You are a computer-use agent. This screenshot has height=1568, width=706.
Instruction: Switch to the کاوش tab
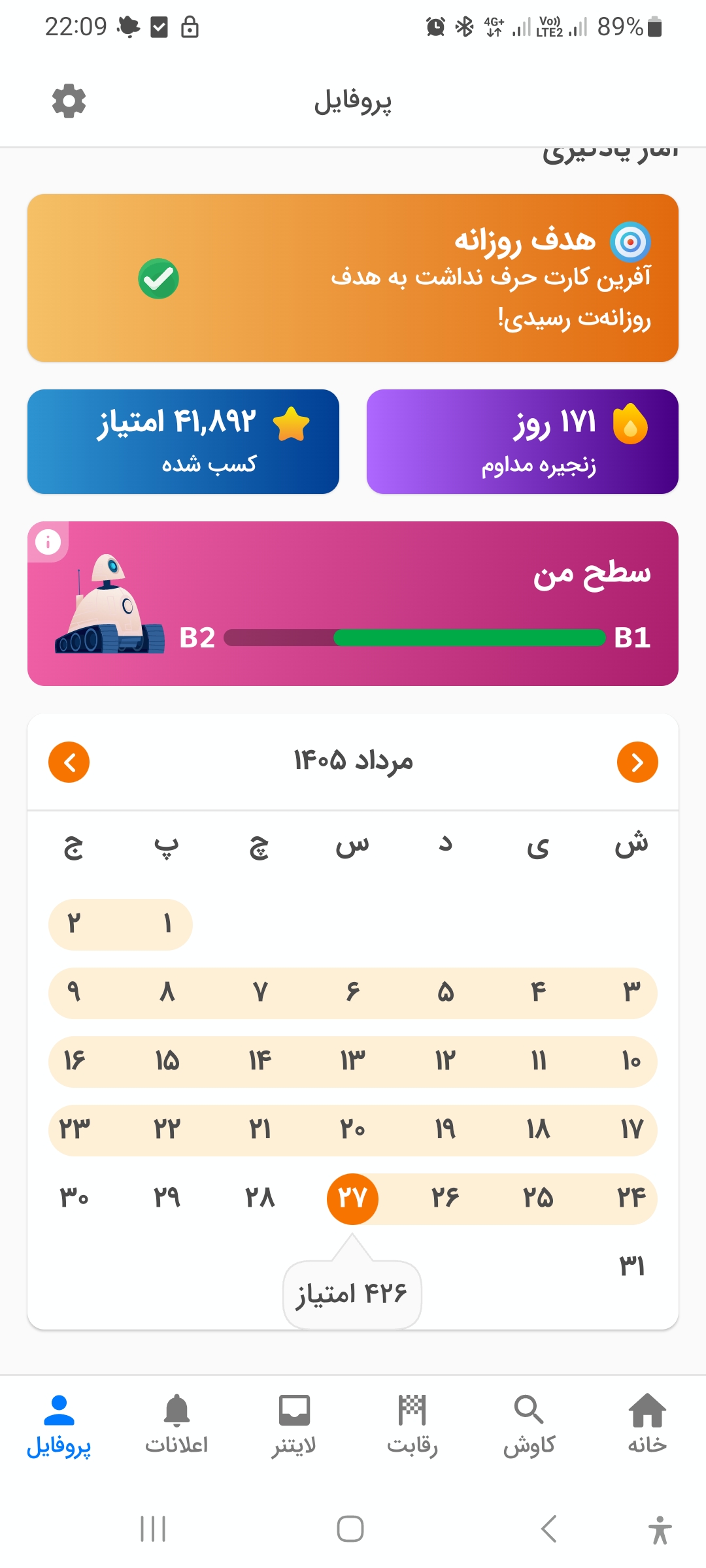(x=529, y=1424)
